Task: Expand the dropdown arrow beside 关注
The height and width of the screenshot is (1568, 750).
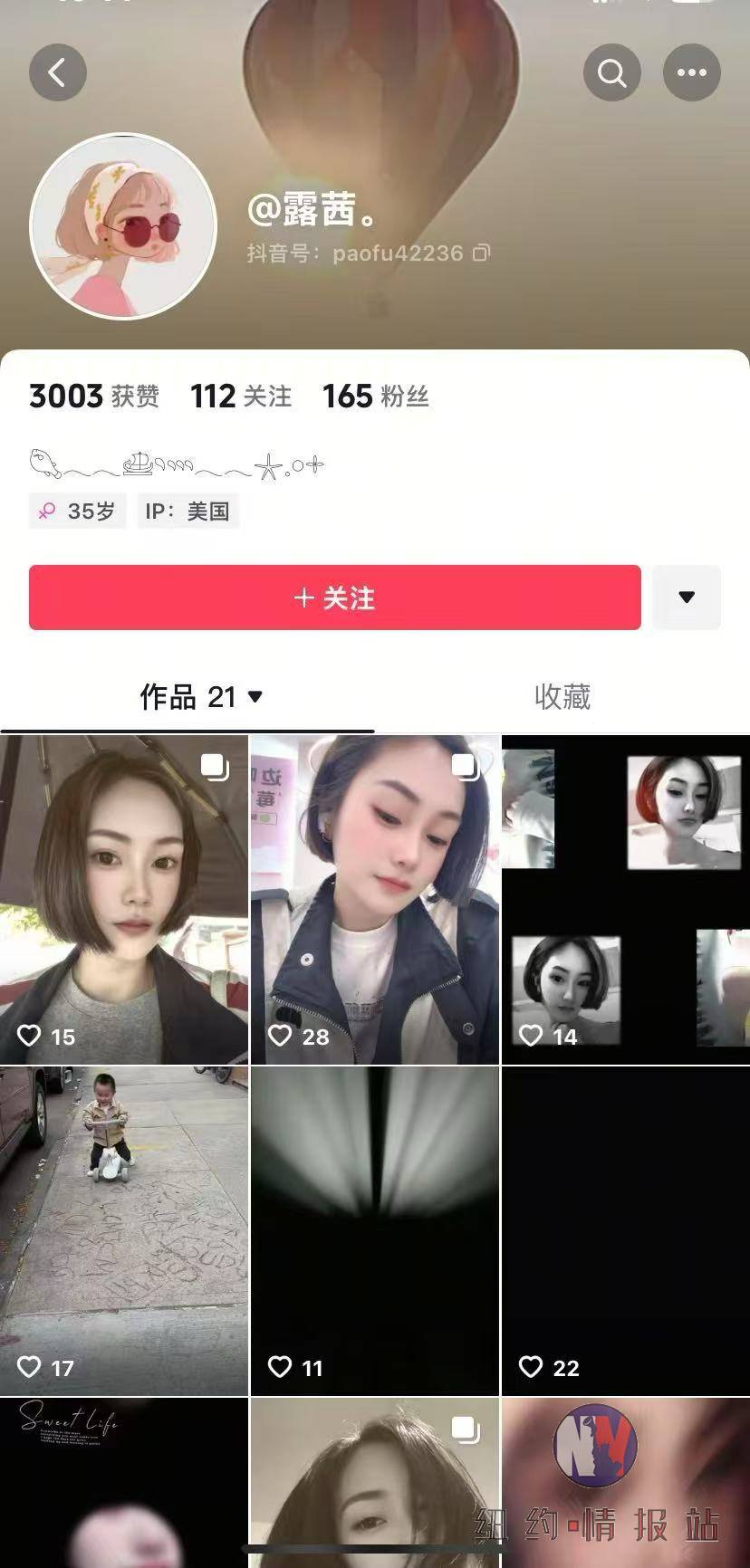Action: pyautogui.click(x=686, y=598)
